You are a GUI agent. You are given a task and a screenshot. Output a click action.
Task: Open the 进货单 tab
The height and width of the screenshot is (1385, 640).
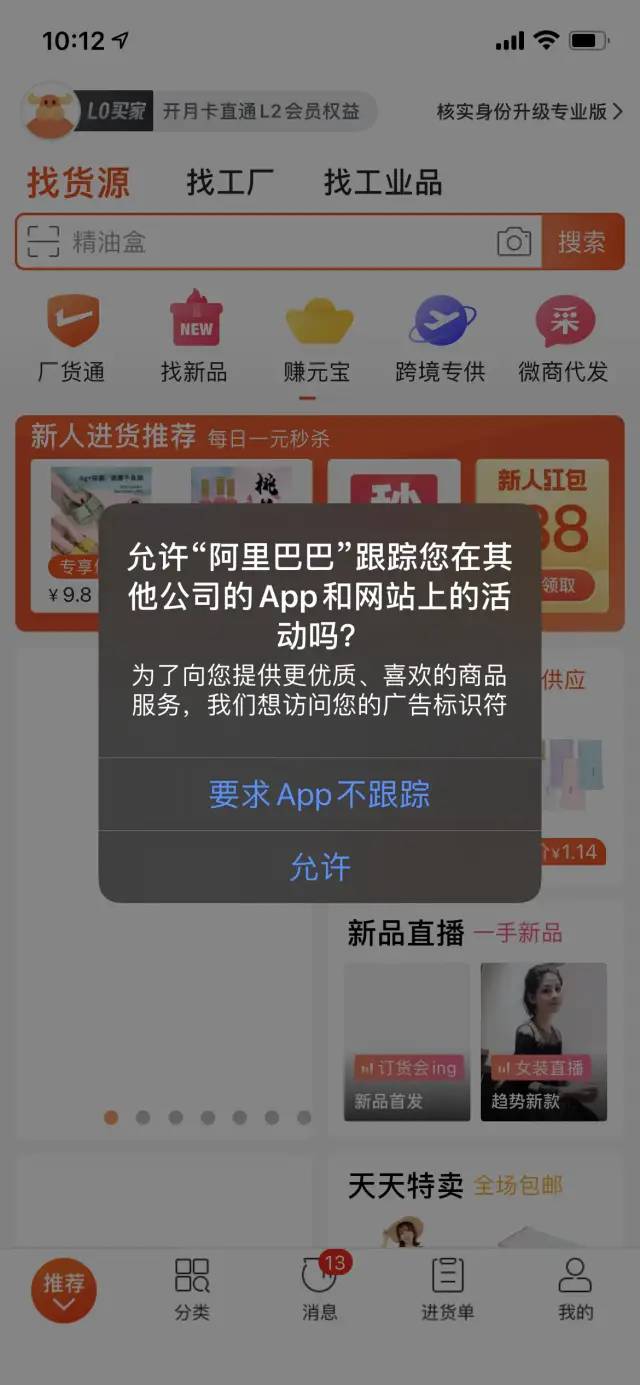[x=447, y=1289]
